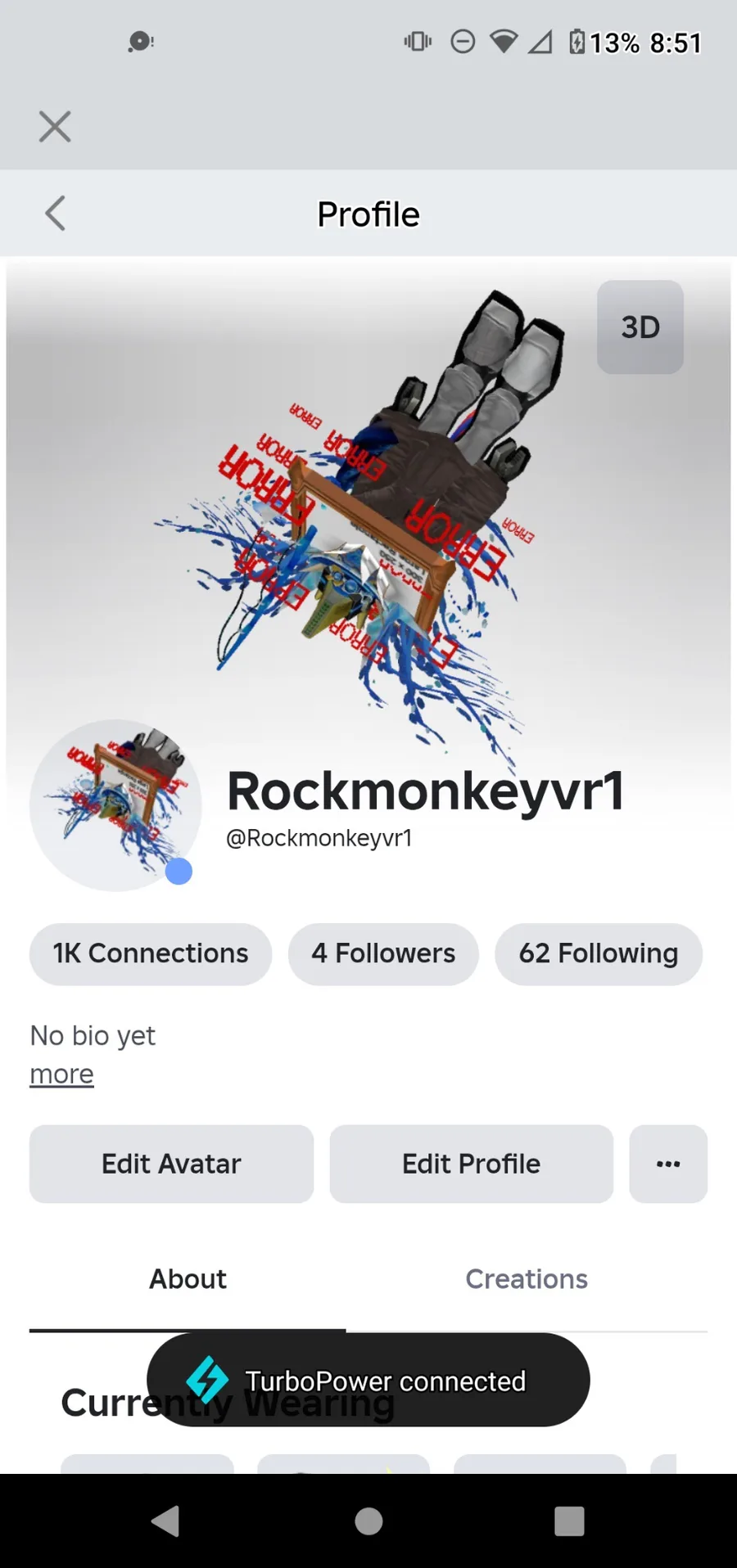
Task: Open Edit Profile
Action: tap(472, 1164)
